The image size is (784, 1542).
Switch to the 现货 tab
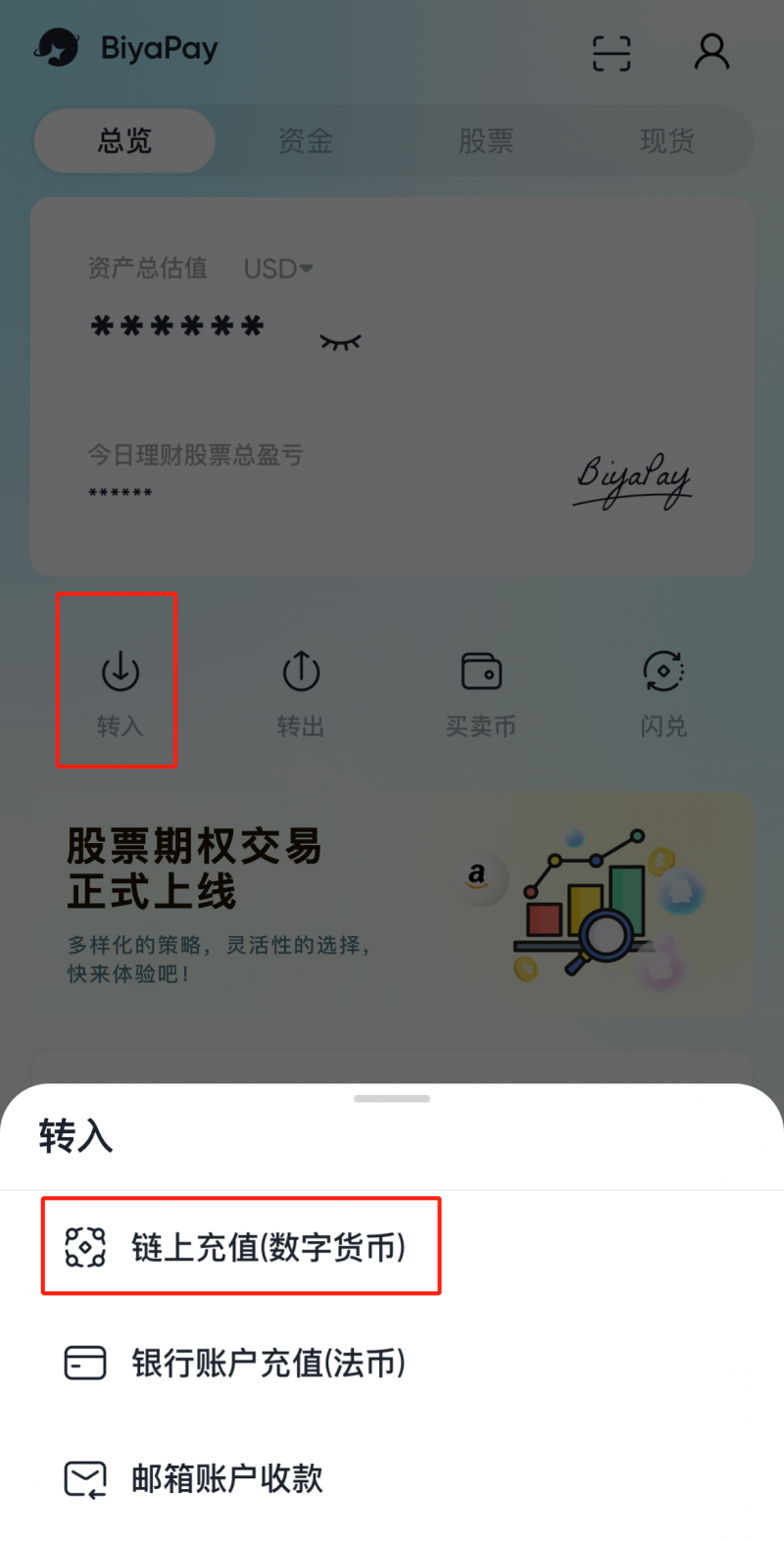[667, 140]
